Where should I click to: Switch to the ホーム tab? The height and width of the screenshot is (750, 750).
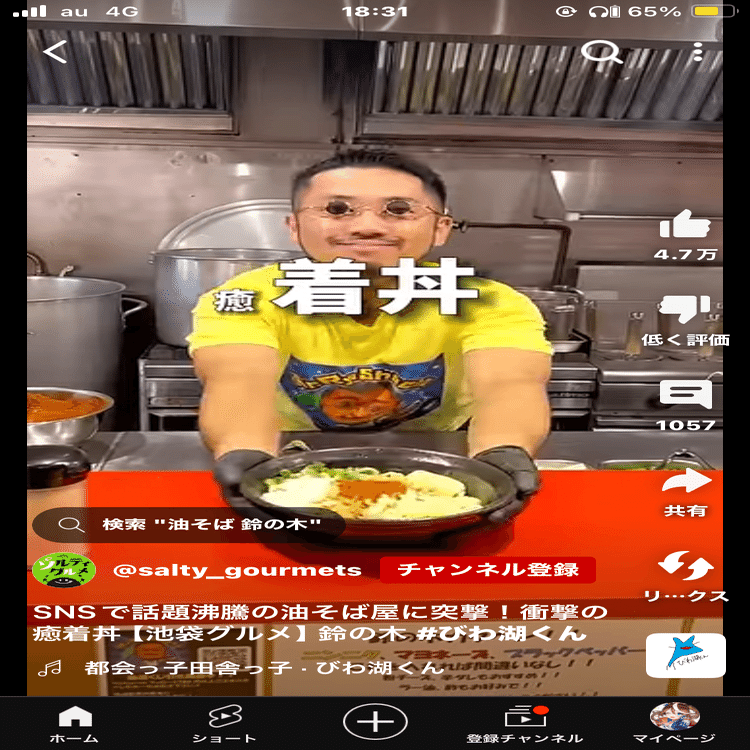pos(75,723)
